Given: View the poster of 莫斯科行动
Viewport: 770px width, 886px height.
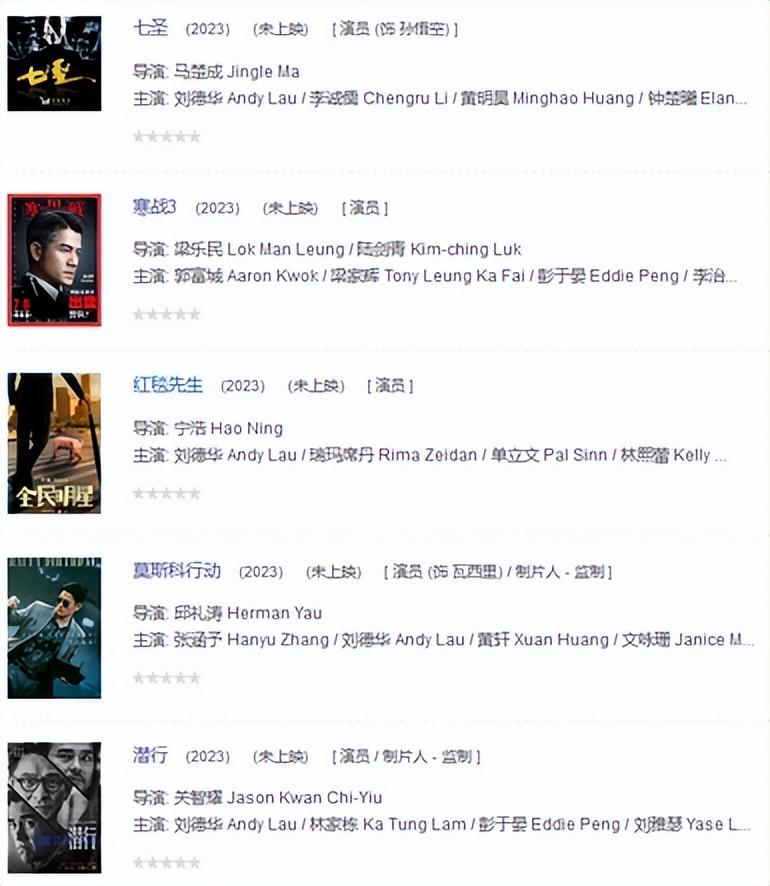Looking at the screenshot, I should pyautogui.click(x=54, y=627).
